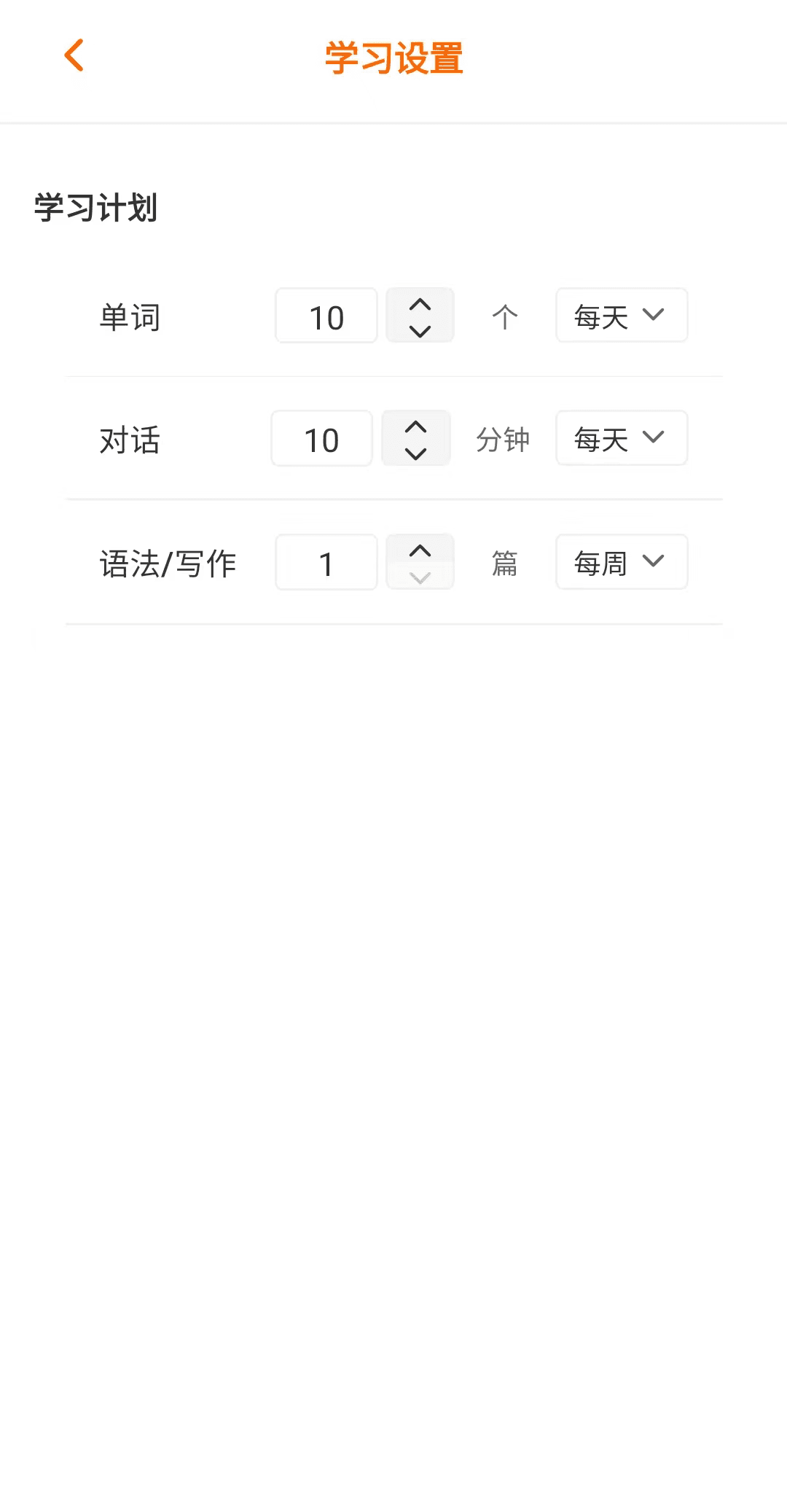The image size is (787, 1512).
Task: Decrease the 单词 daily count
Action: [420, 330]
